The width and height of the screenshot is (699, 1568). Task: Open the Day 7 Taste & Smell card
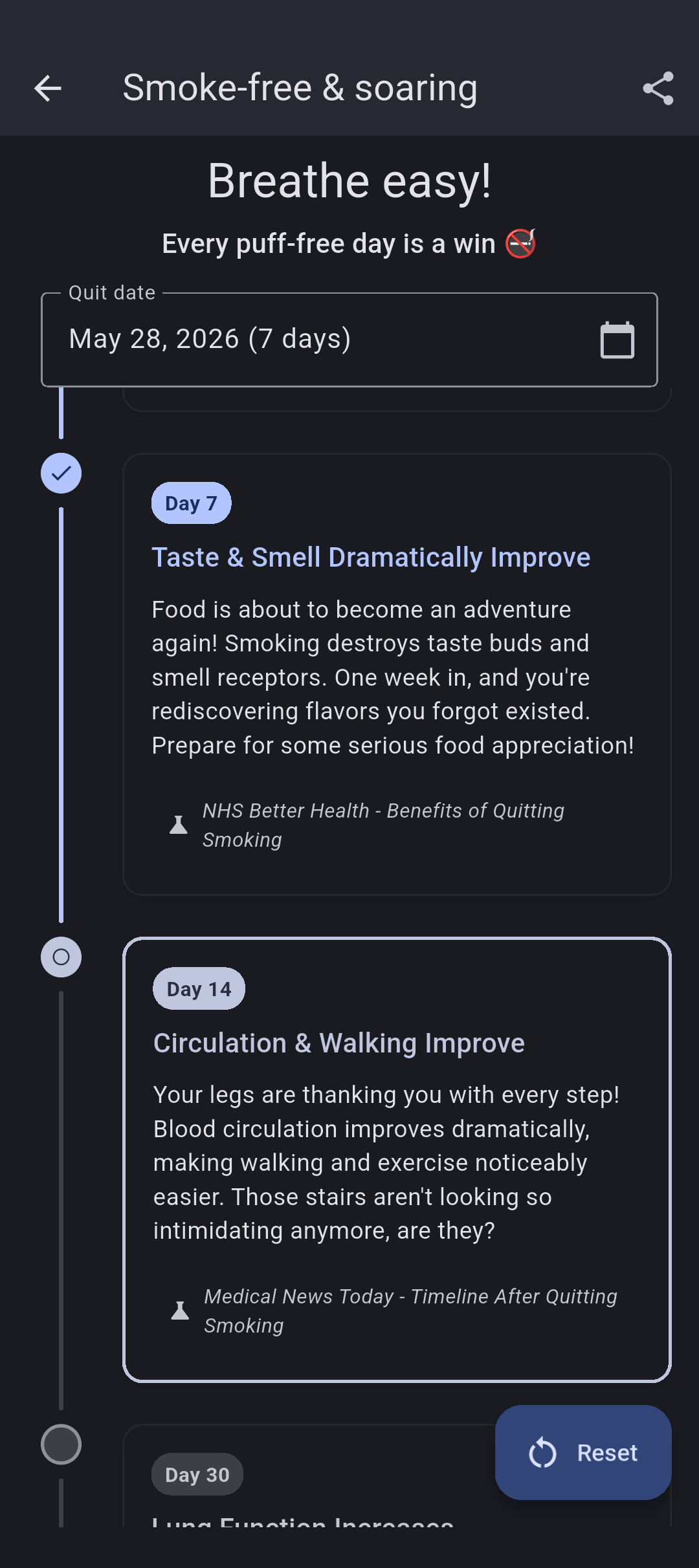click(397, 674)
